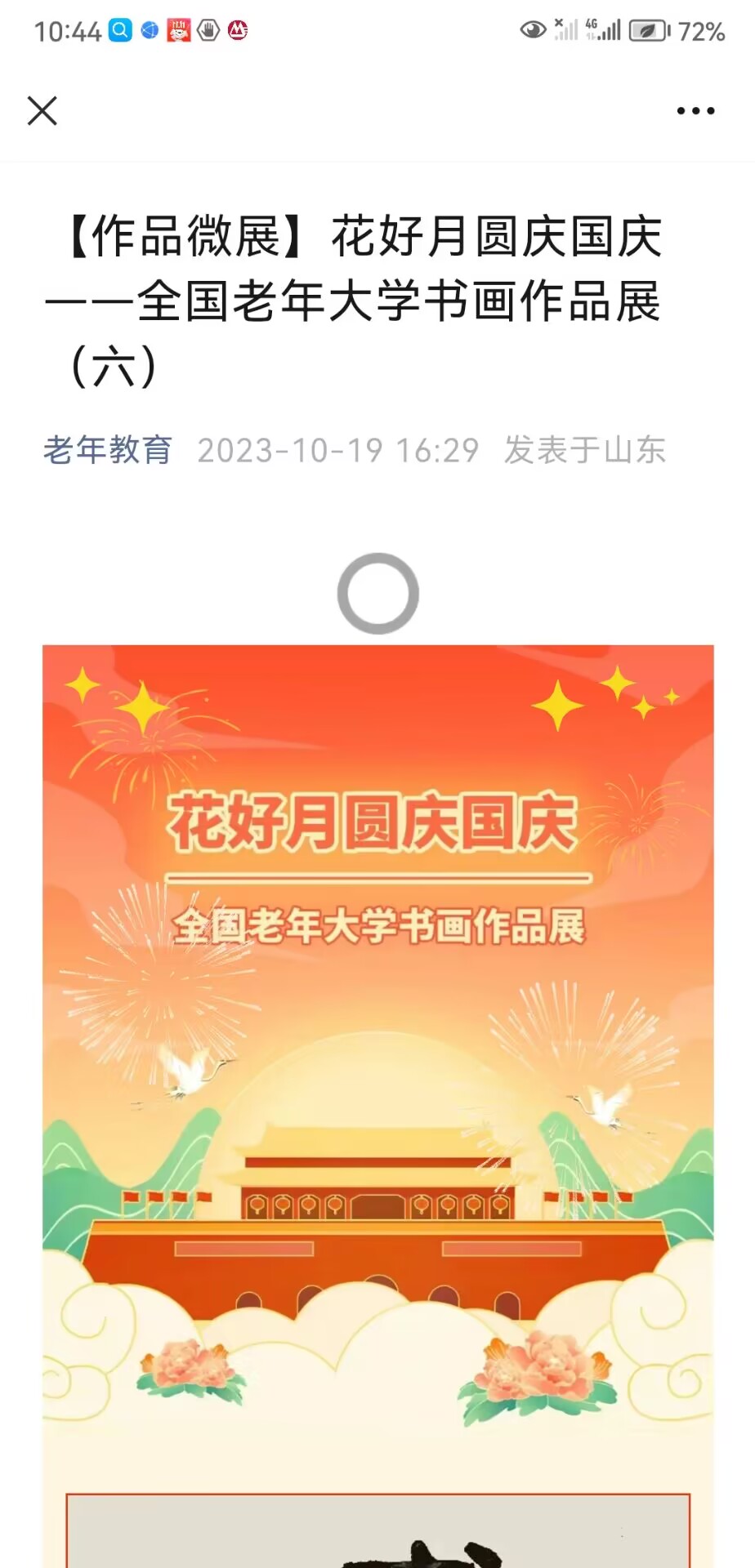The image size is (755, 1568).
Task: Open the 老年教育 account profile
Action: click(x=108, y=450)
